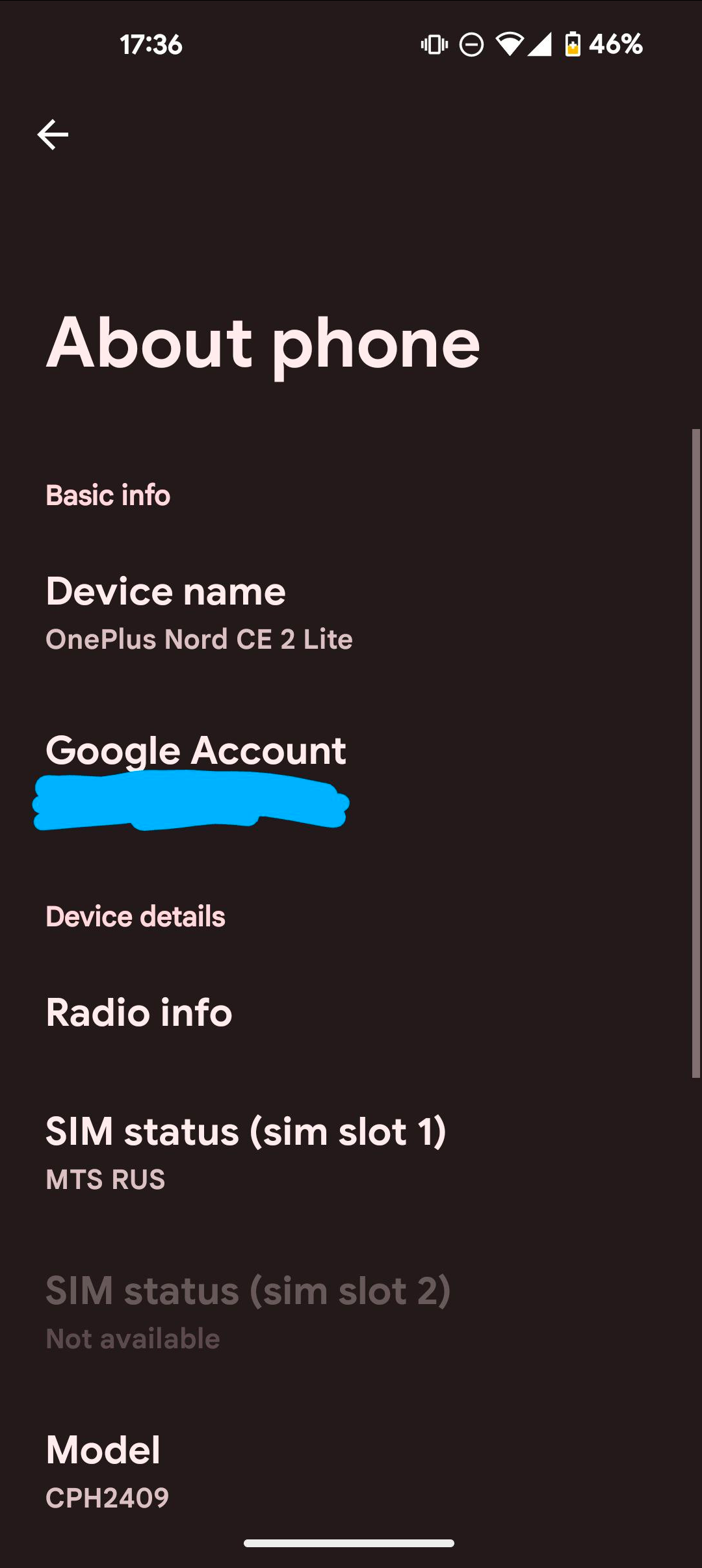Open Radio info
702x1568 pixels.
click(139, 1013)
